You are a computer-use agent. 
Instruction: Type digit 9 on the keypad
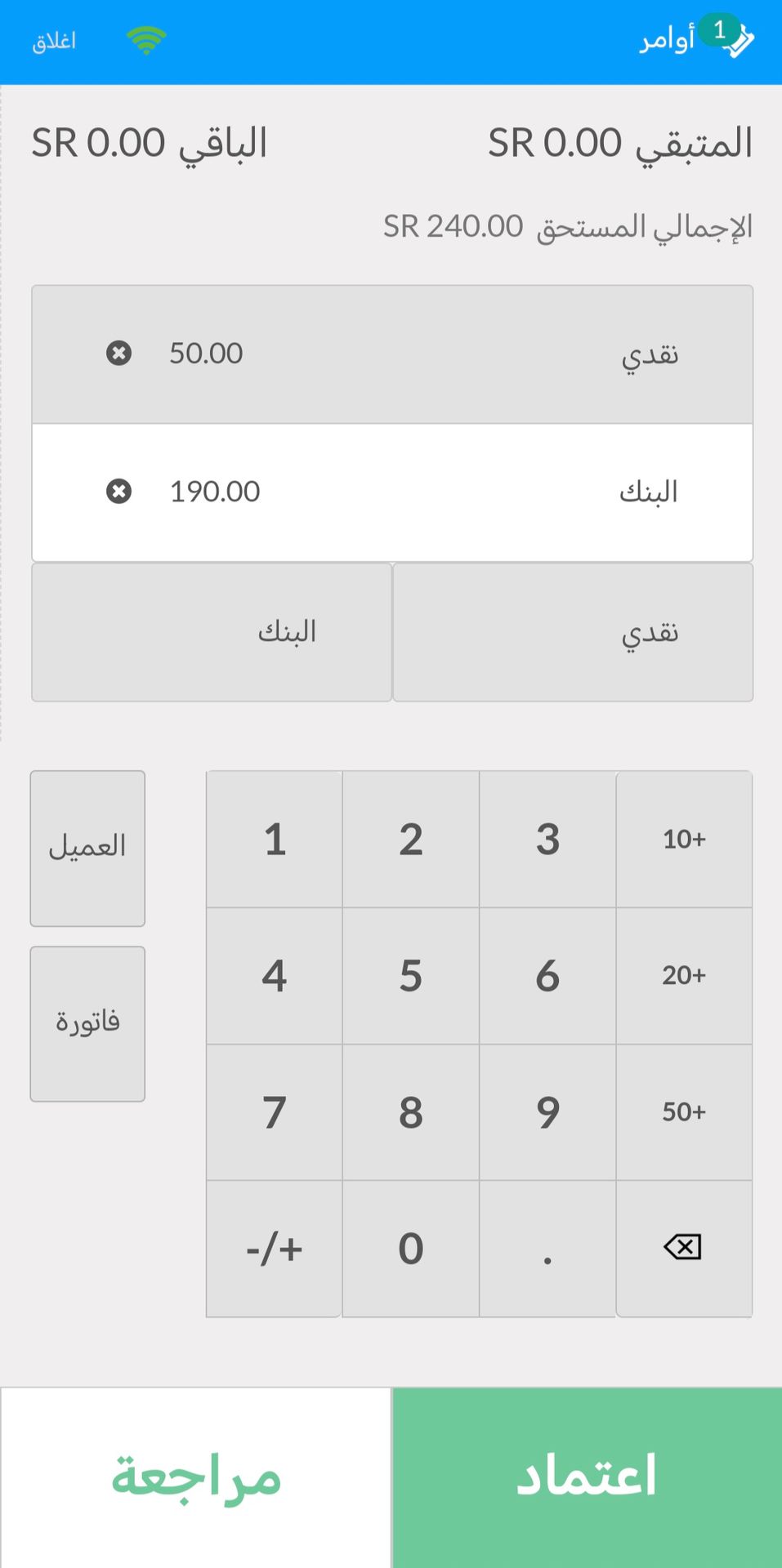[x=547, y=1112]
